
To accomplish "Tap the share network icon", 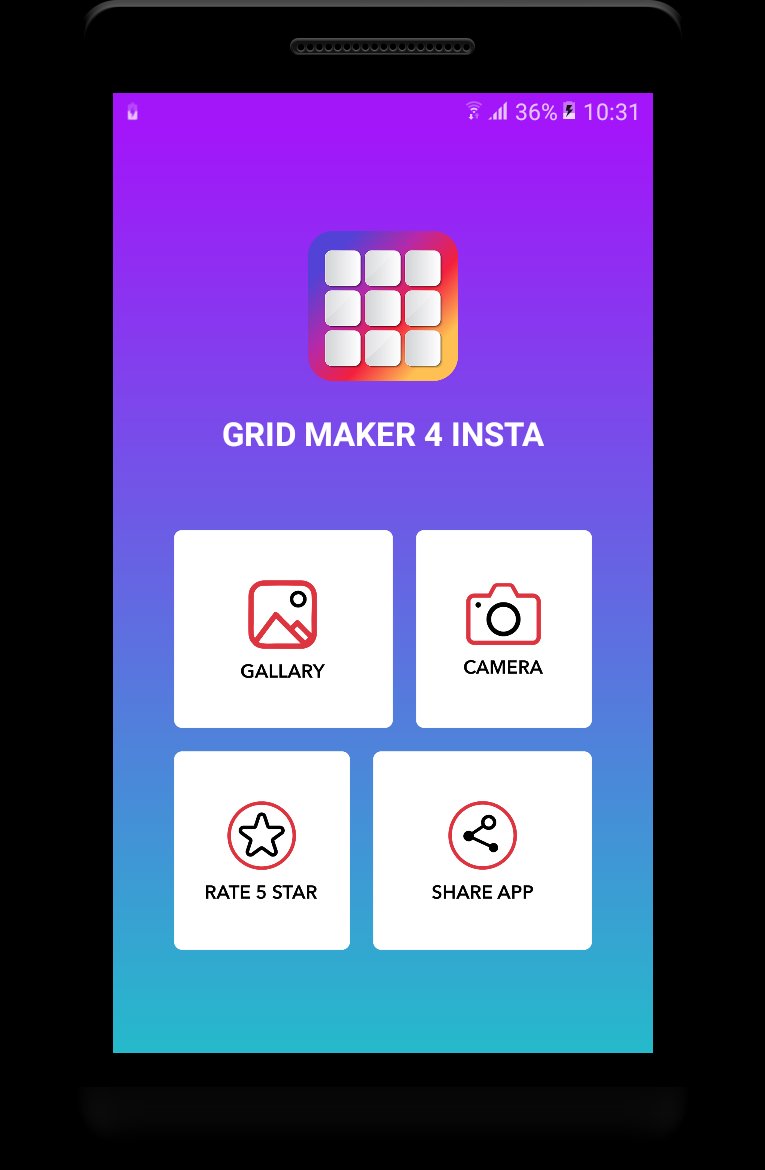I will point(482,834).
